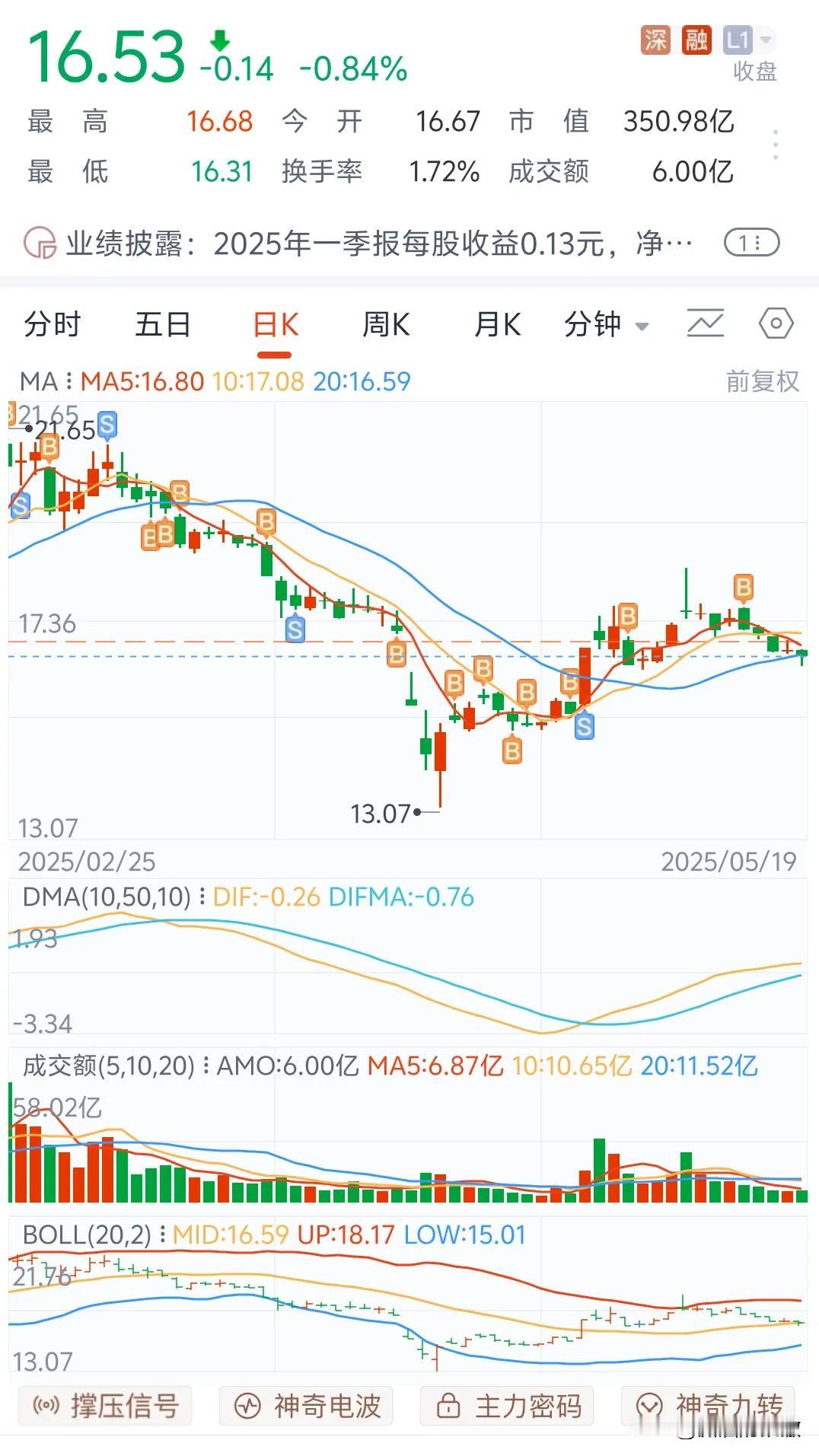The image size is (819, 1456).
Task: Tap the 神奇九转 button
Action: [708, 1406]
